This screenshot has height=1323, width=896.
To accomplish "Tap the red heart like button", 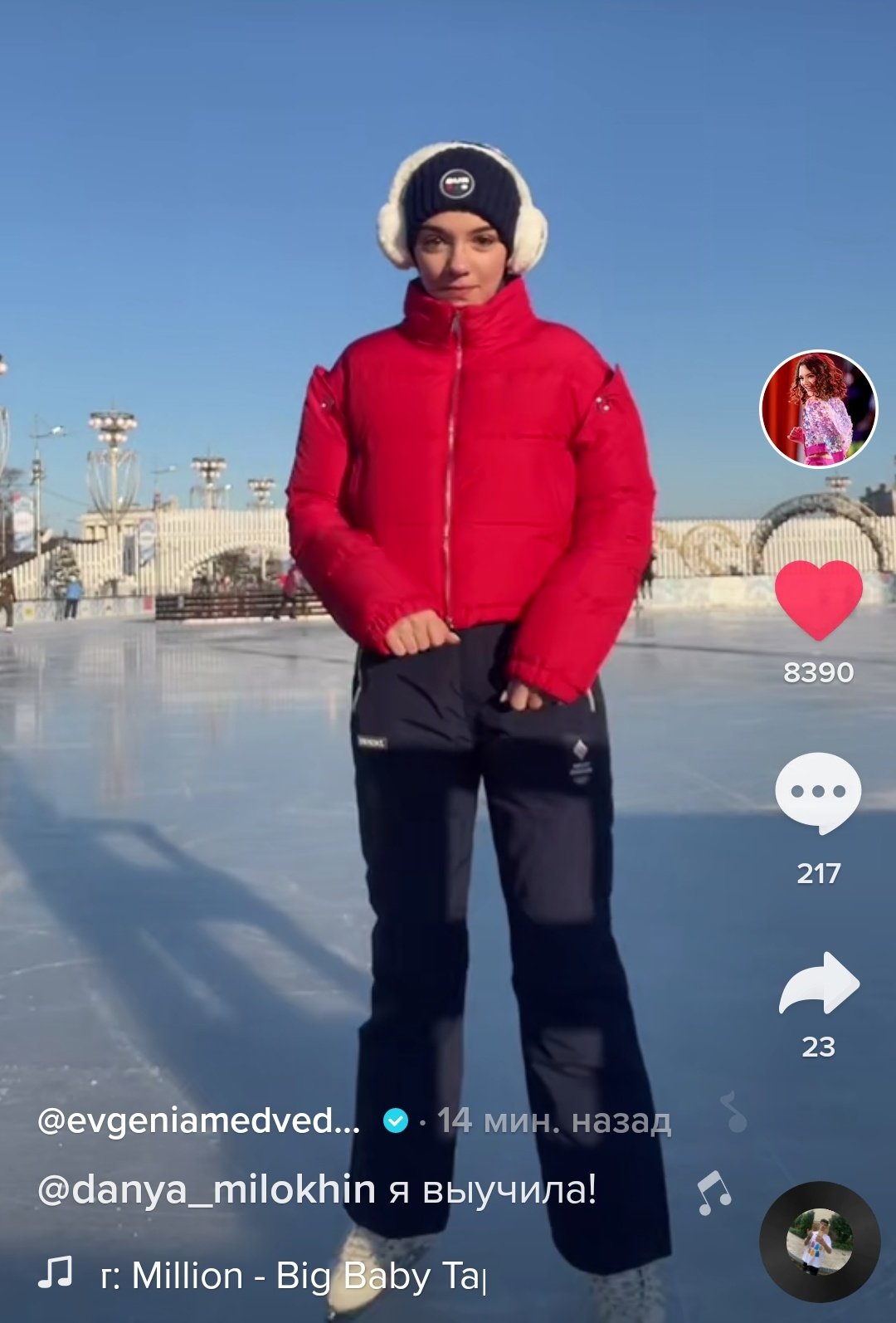I will (818, 599).
